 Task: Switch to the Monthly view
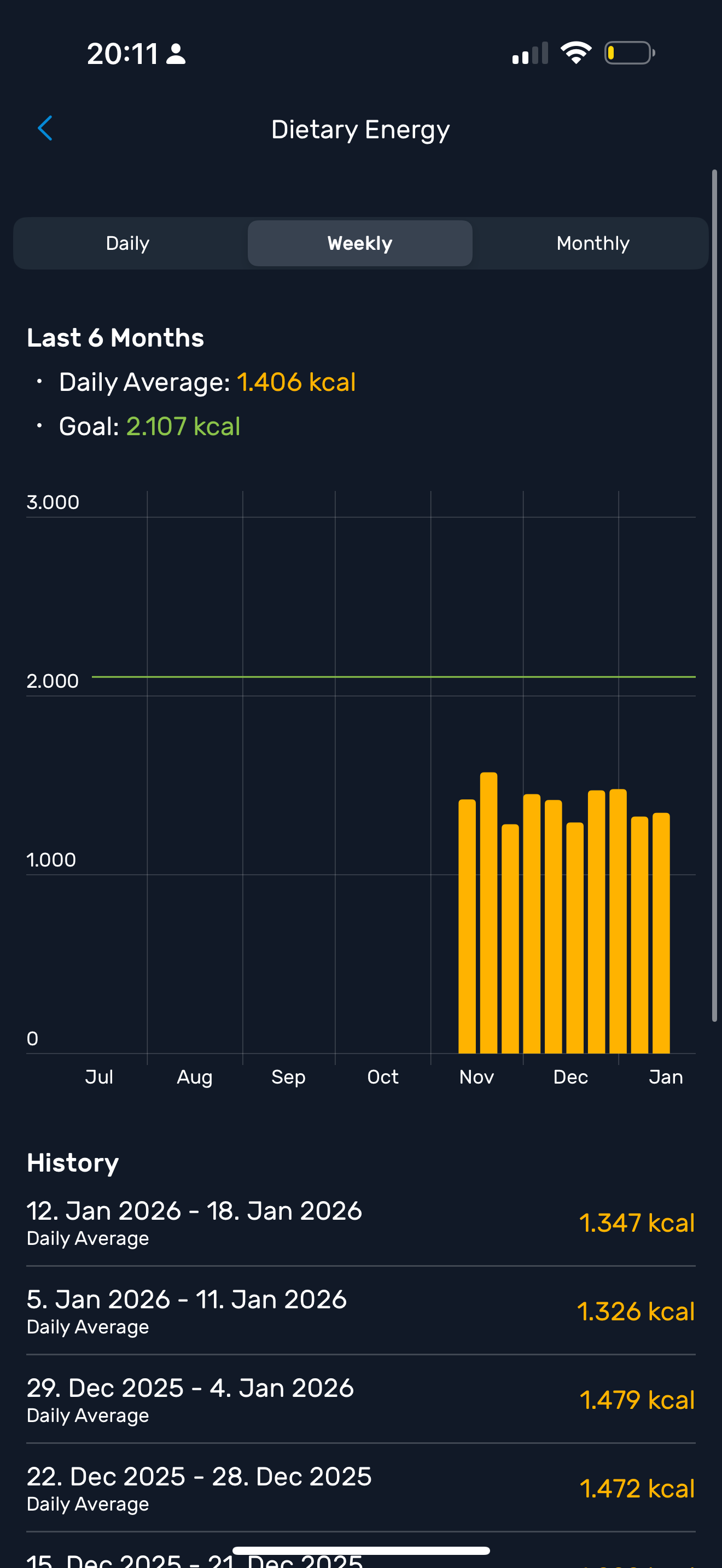[592, 243]
